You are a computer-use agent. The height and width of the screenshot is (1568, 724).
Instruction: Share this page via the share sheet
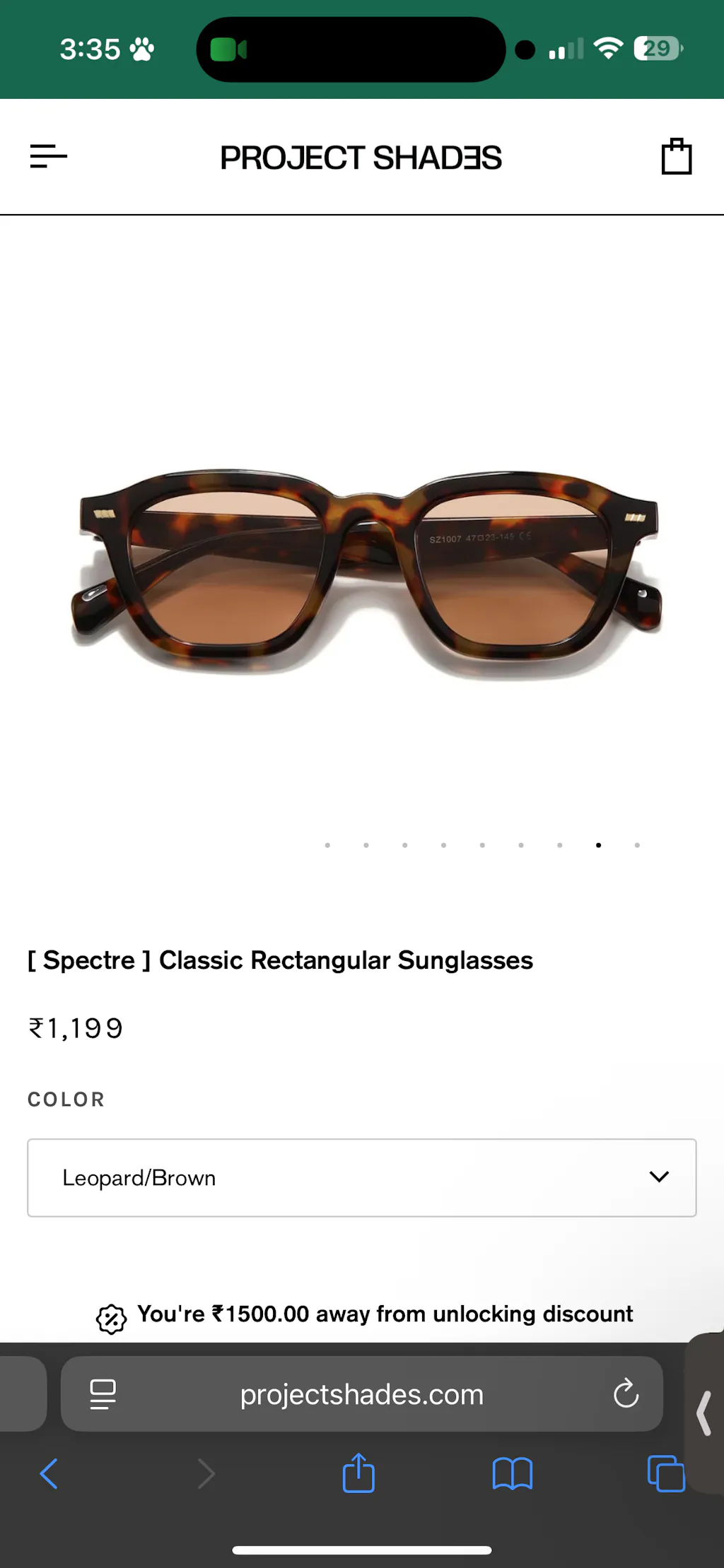pyautogui.click(x=358, y=1473)
